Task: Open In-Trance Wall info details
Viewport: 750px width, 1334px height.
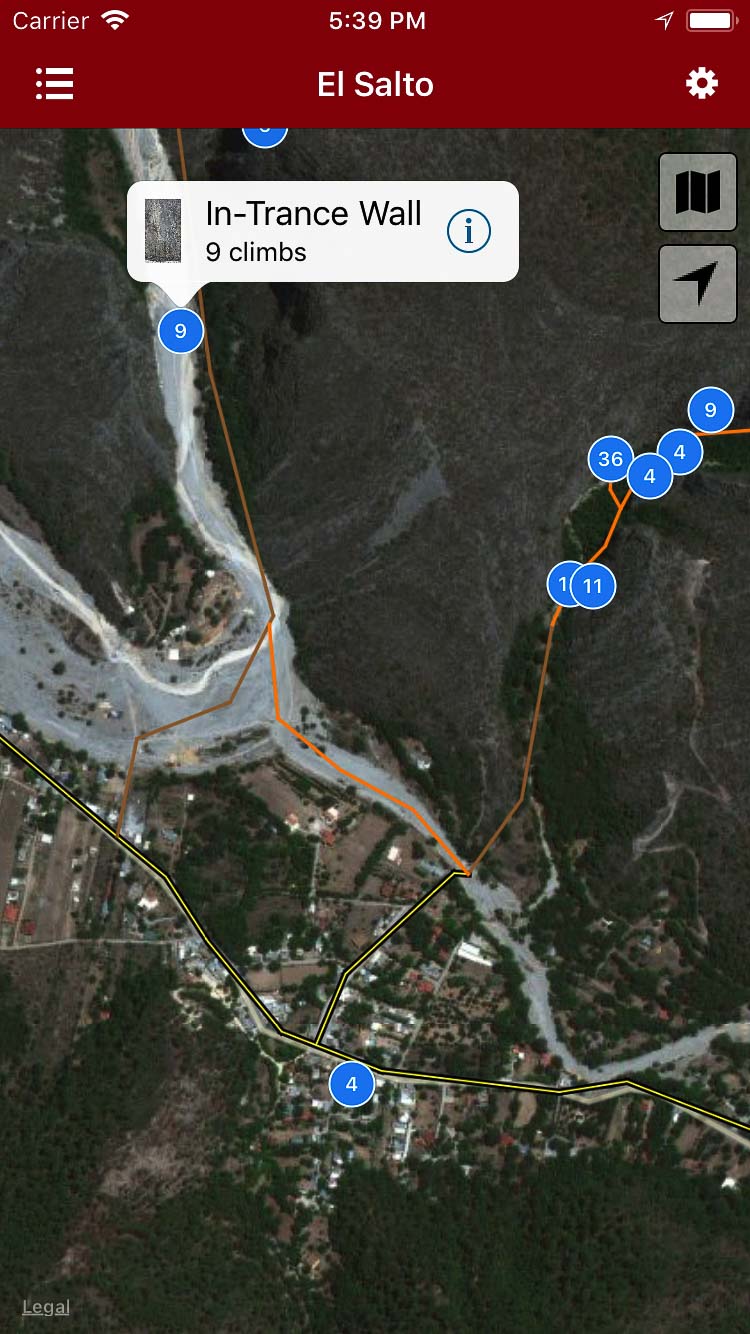Action: tap(468, 232)
